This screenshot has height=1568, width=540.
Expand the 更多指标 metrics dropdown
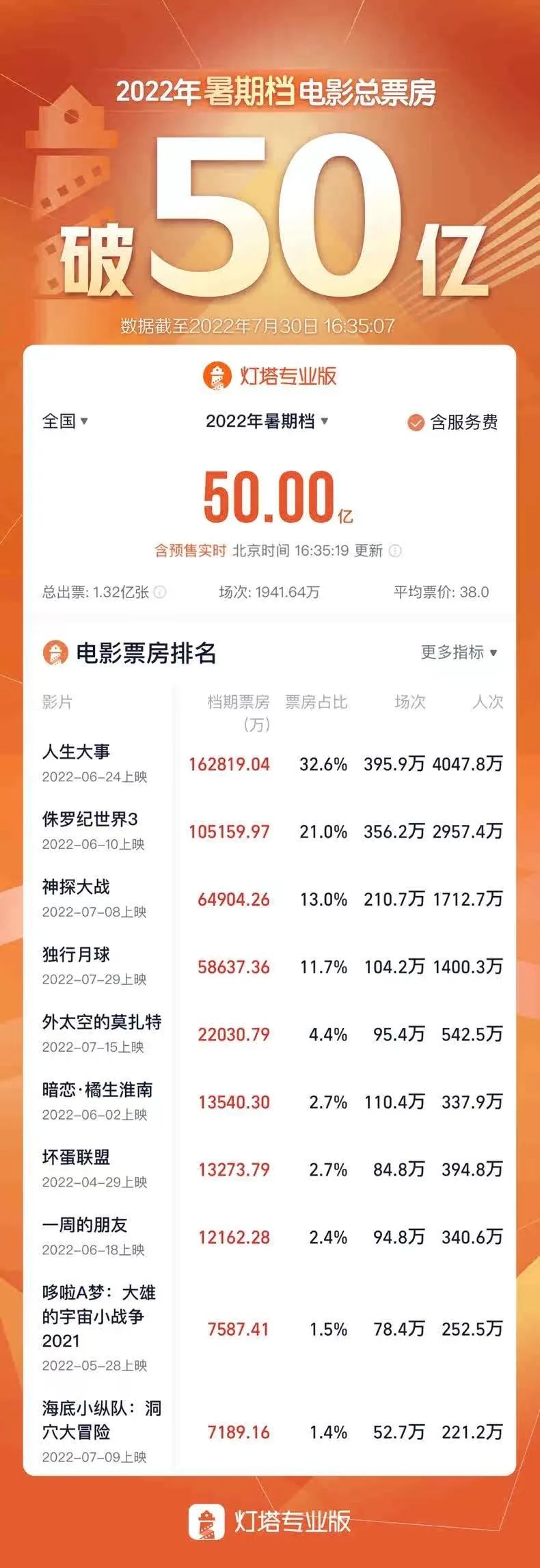click(x=456, y=652)
